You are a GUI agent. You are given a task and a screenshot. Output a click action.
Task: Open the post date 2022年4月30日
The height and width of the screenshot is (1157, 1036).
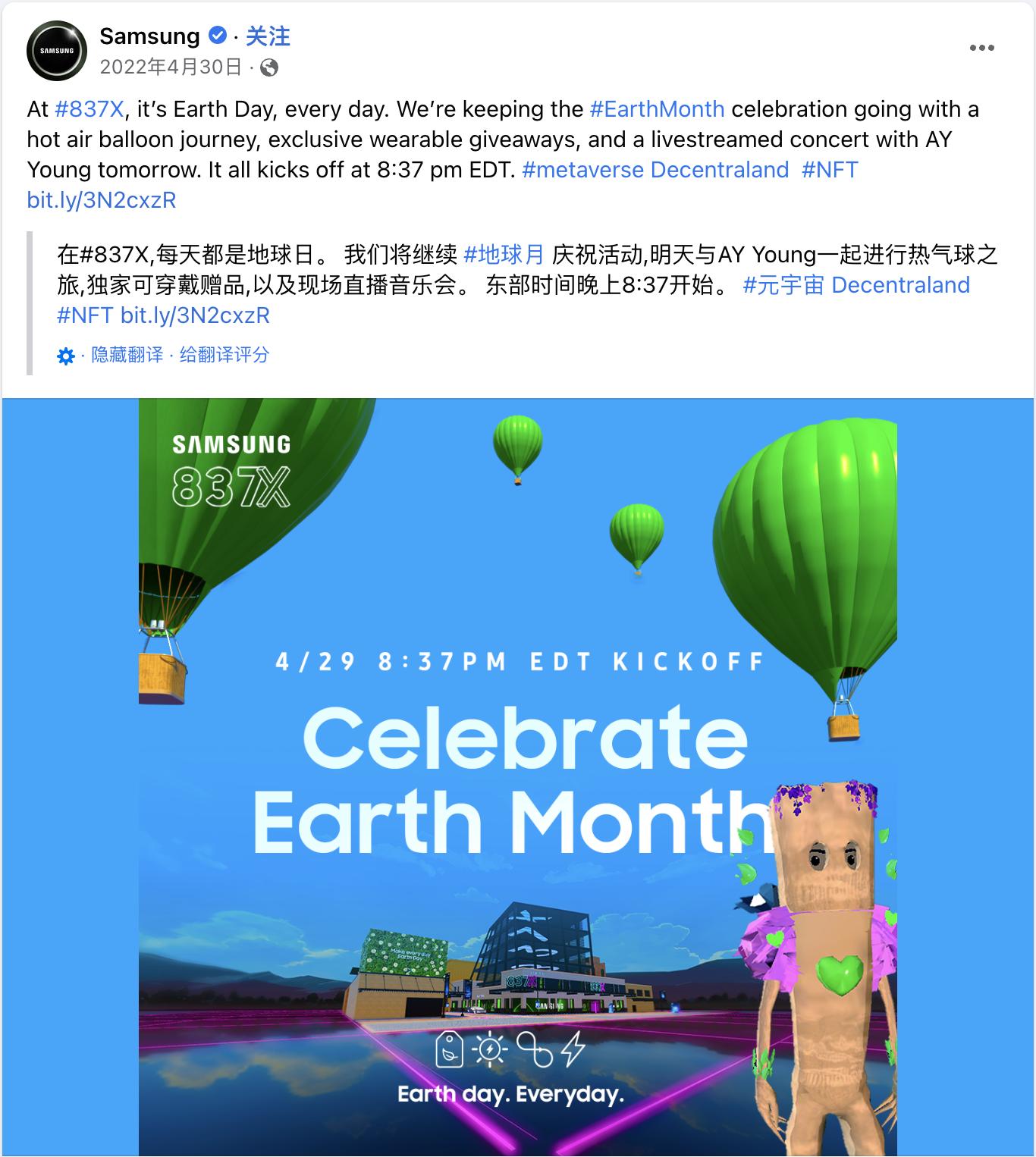point(171,67)
